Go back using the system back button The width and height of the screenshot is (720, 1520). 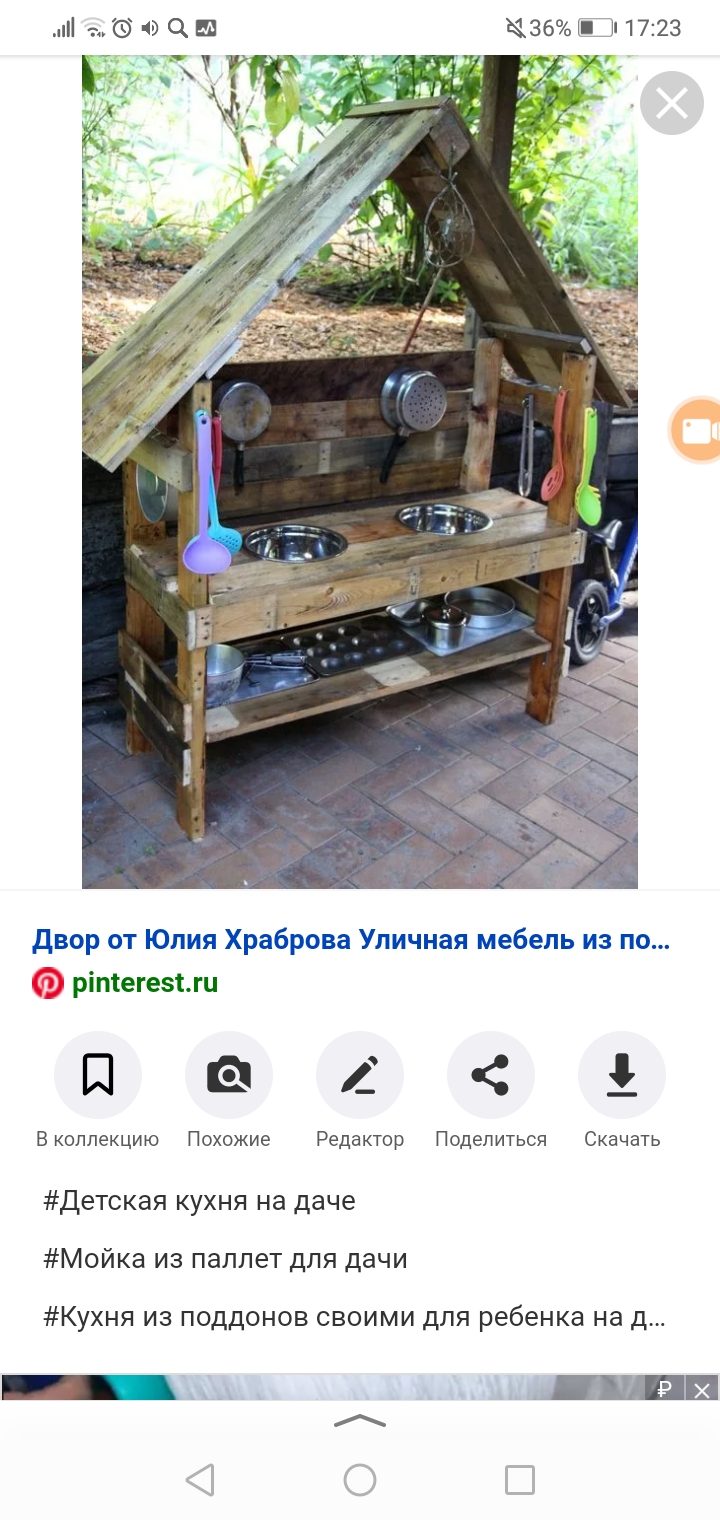tap(200, 1479)
